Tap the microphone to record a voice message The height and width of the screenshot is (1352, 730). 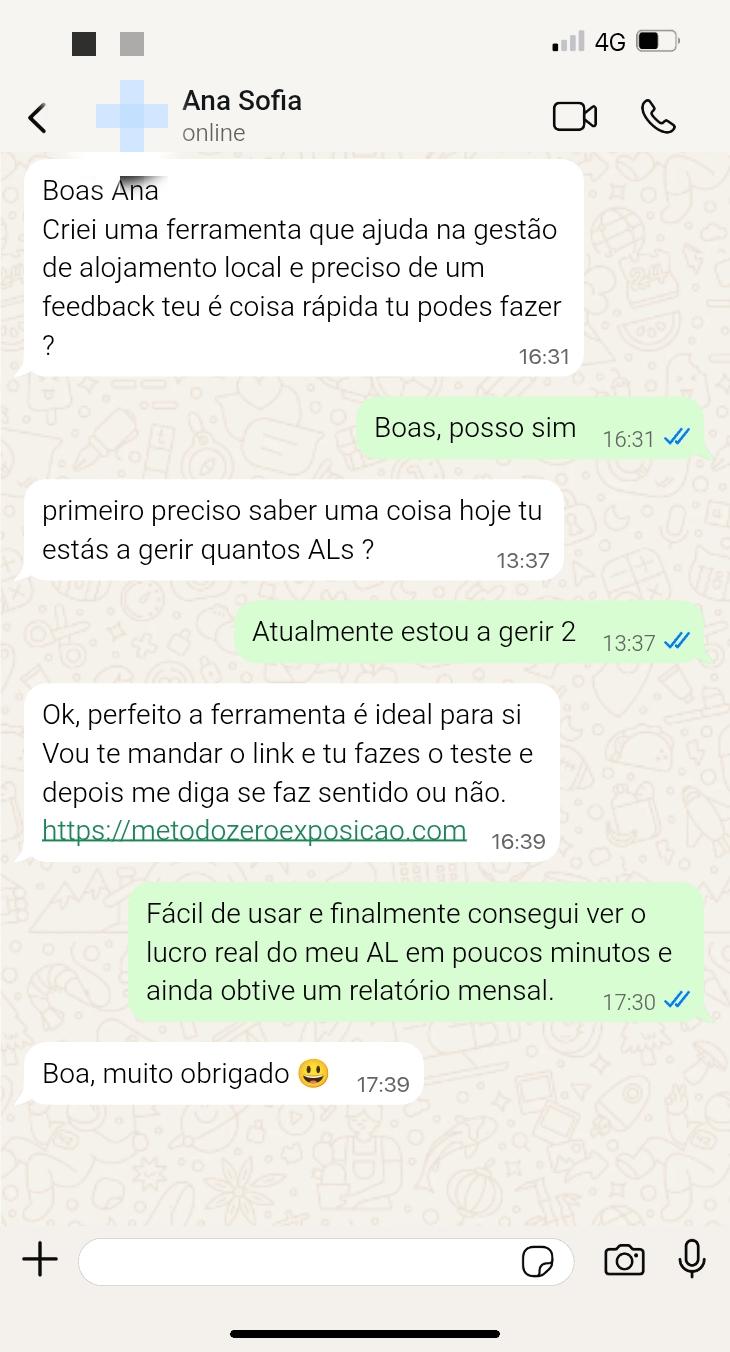pos(692,1261)
